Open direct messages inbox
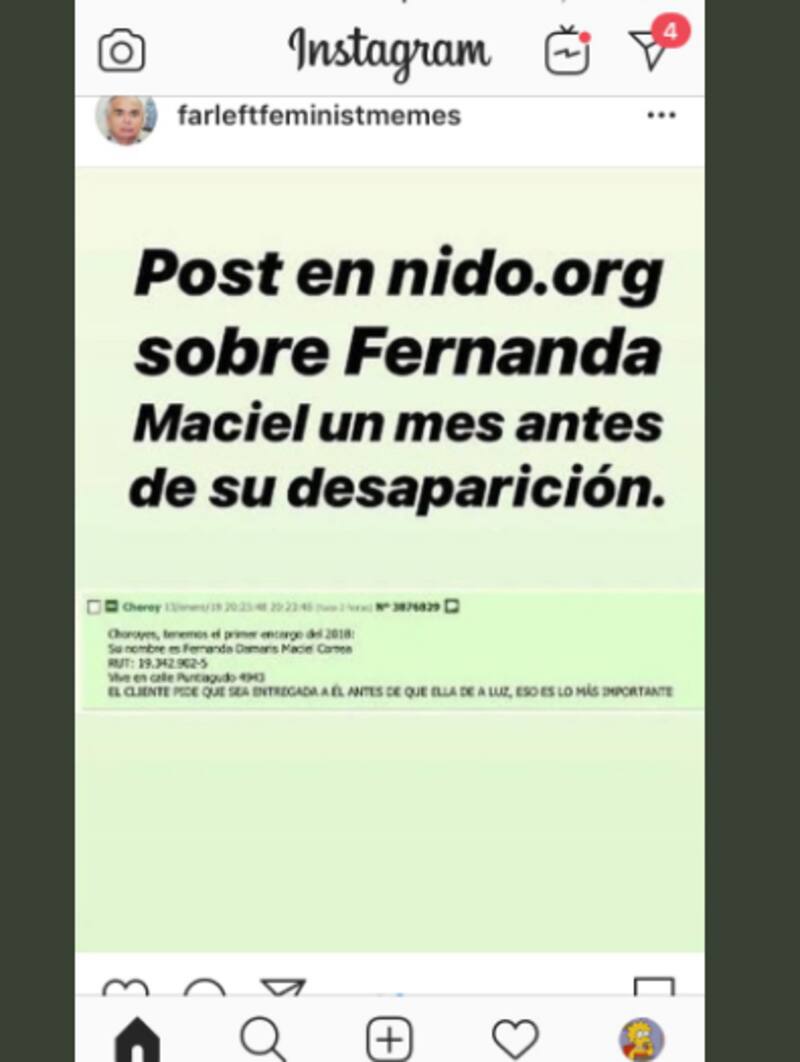The image size is (800, 1062). tap(652, 48)
